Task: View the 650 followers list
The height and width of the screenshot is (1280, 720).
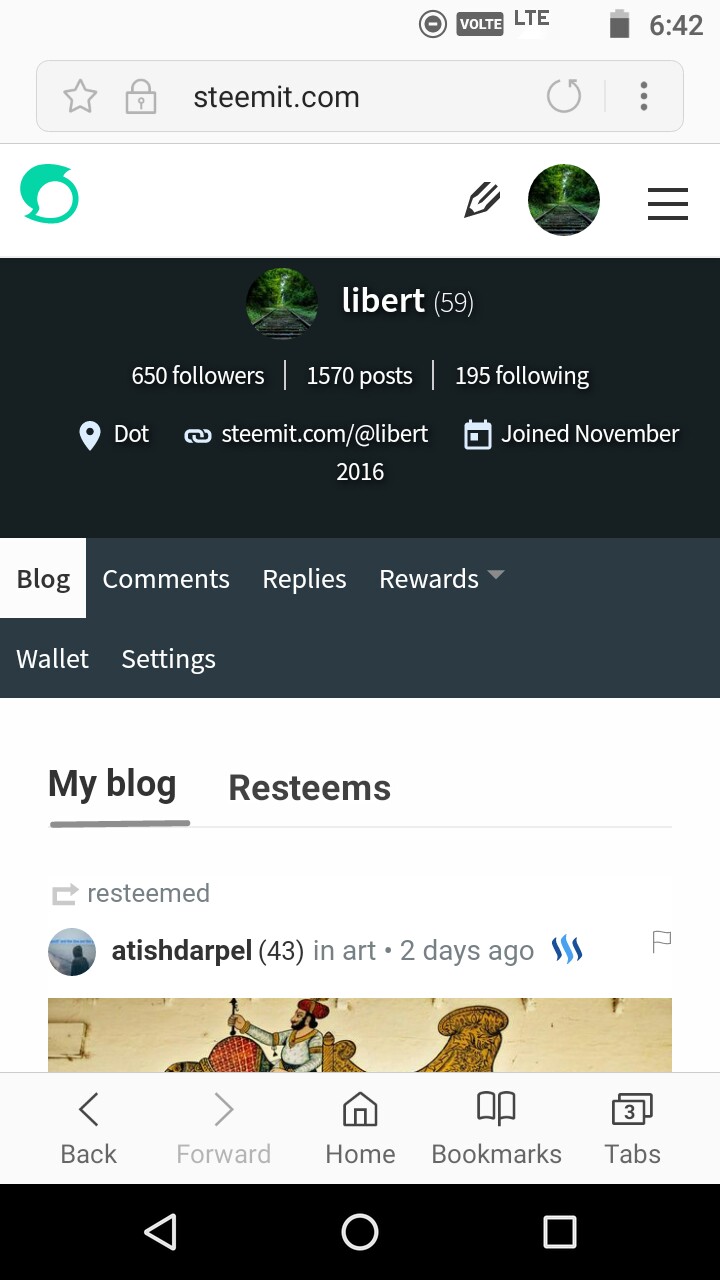Action: 198,376
